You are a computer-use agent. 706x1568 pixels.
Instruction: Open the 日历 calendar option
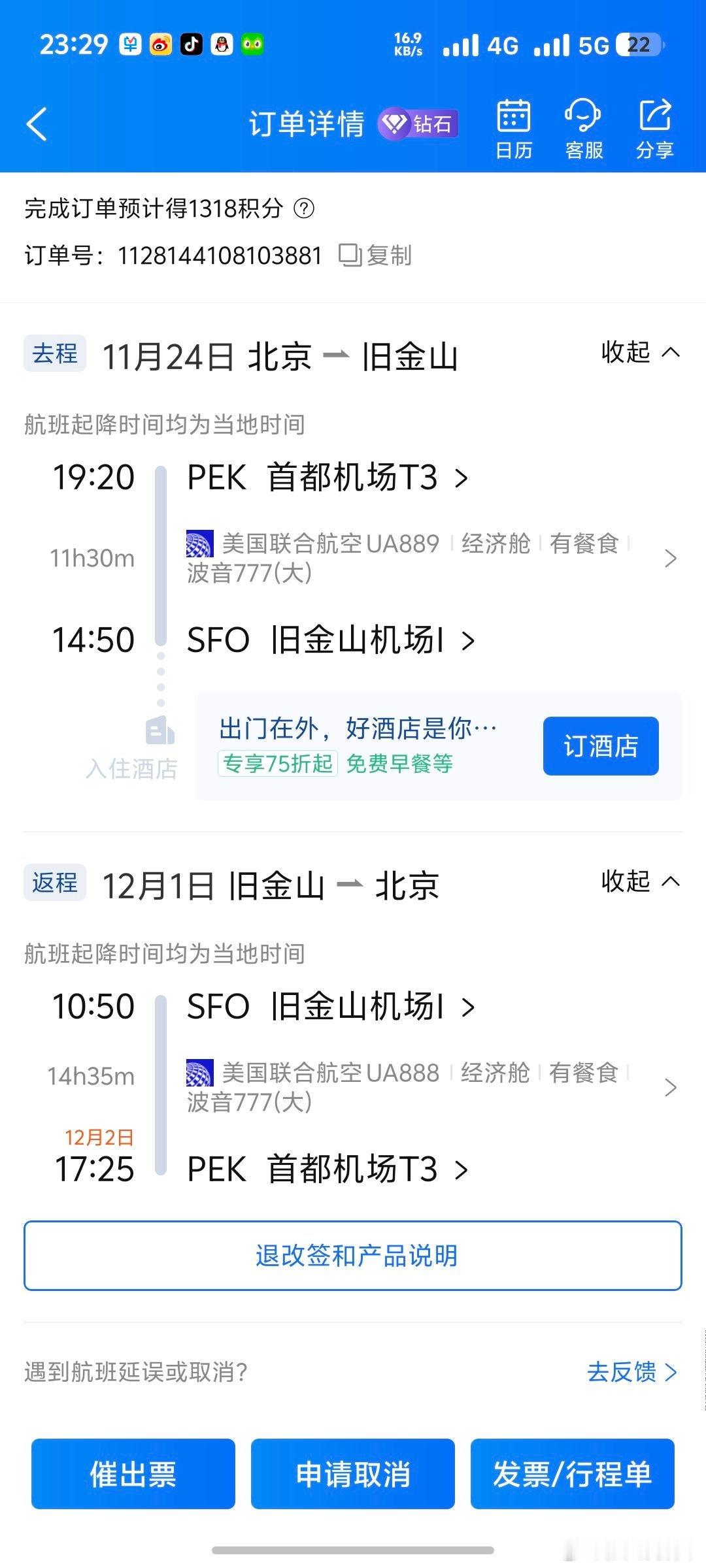pyautogui.click(x=514, y=129)
